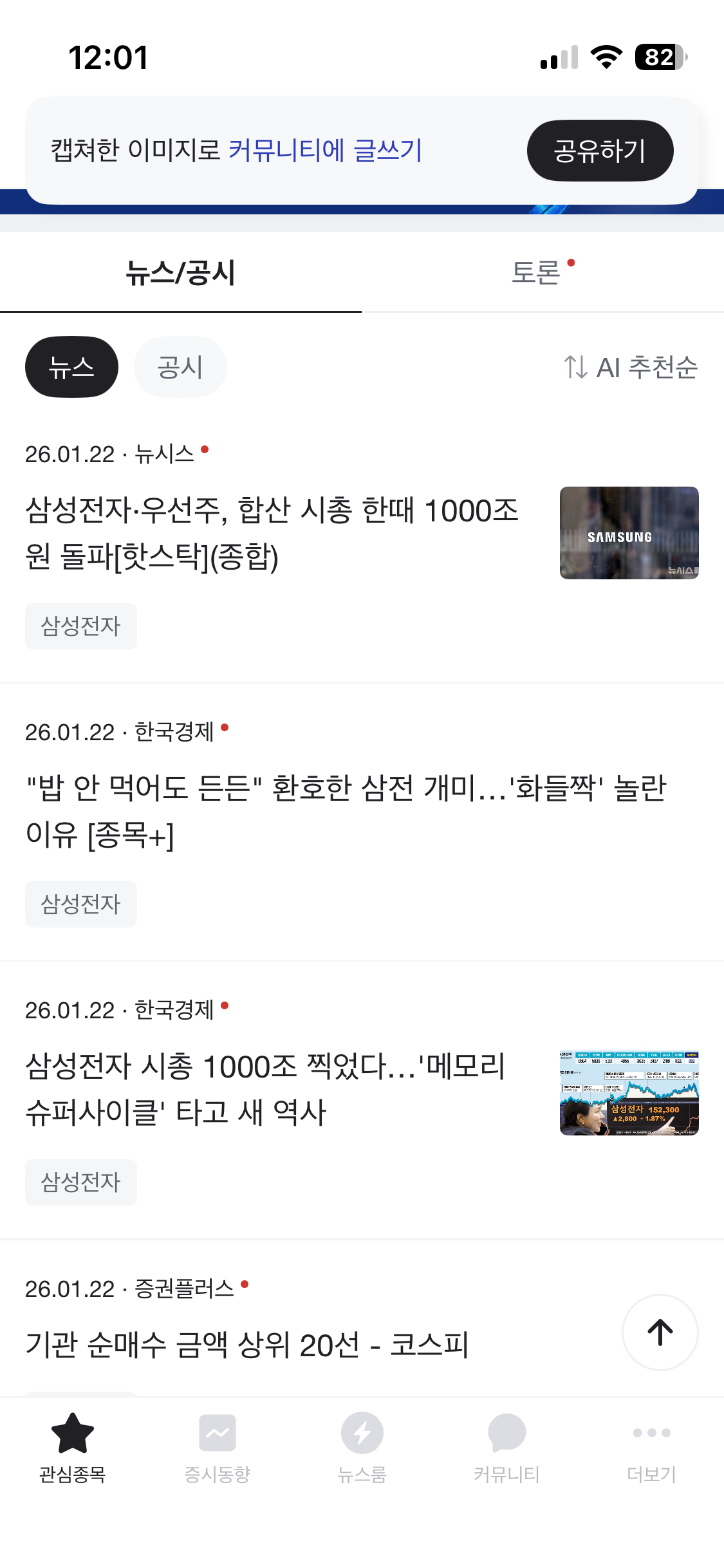Tap the 삼성전자 tag under the 뉴시스 article
724x1568 pixels.
(x=81, y=626)
